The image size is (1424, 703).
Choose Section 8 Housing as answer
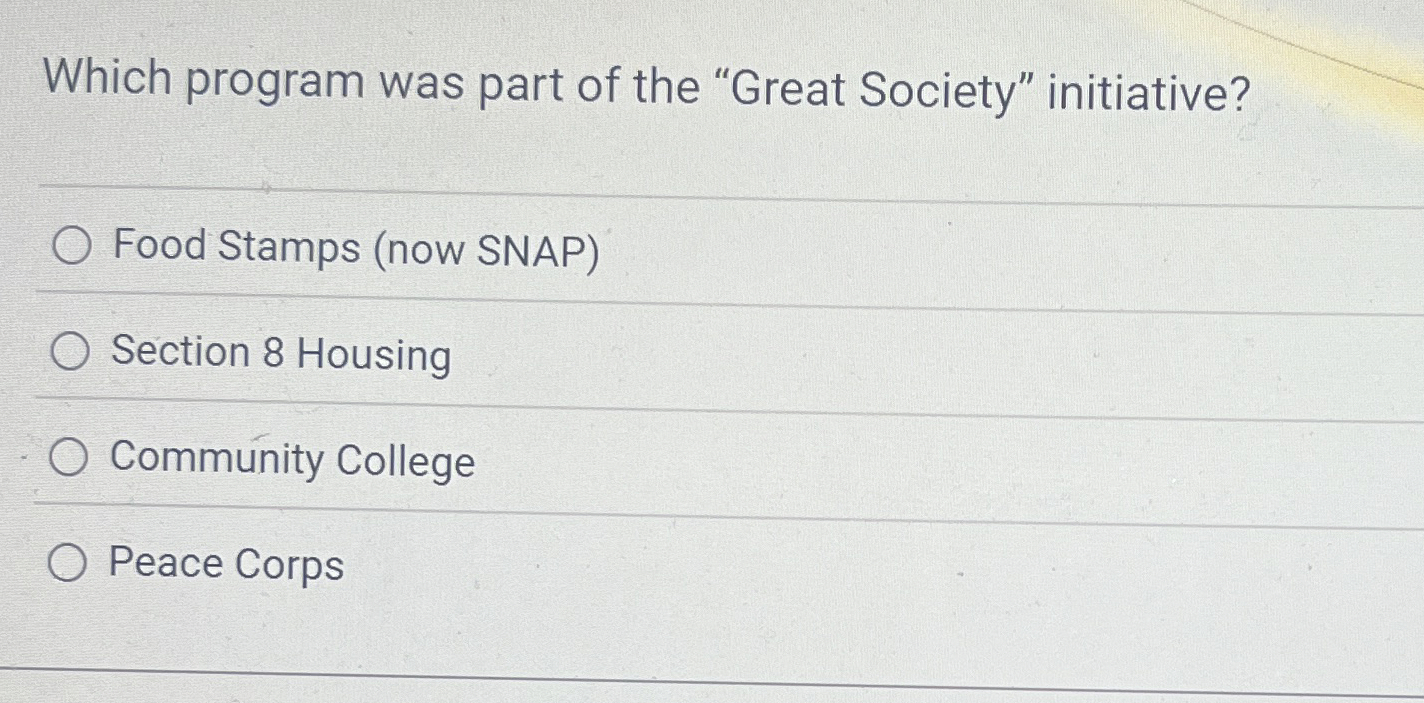coord(71,352)
